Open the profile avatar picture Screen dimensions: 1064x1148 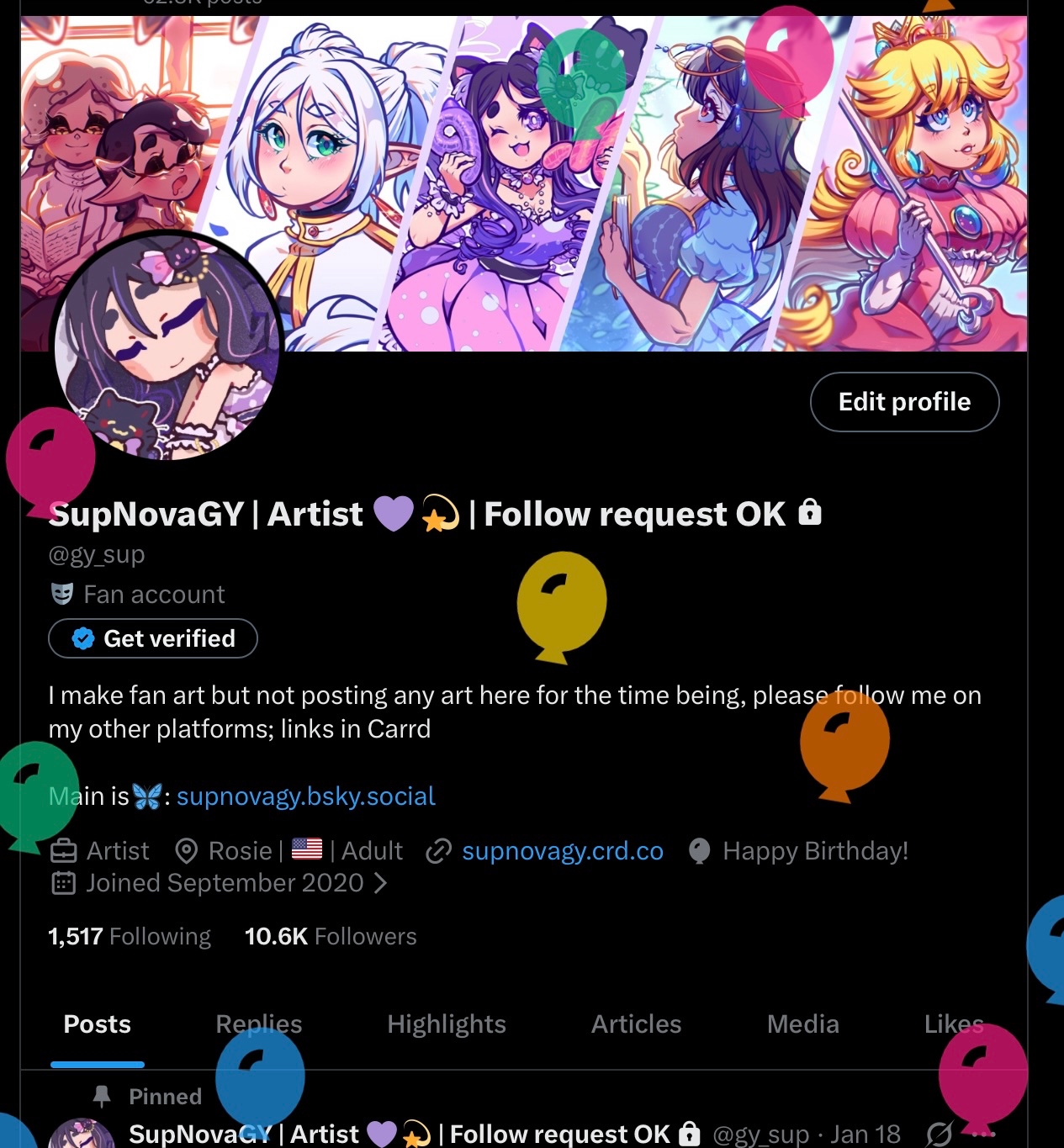pos(166,347)
